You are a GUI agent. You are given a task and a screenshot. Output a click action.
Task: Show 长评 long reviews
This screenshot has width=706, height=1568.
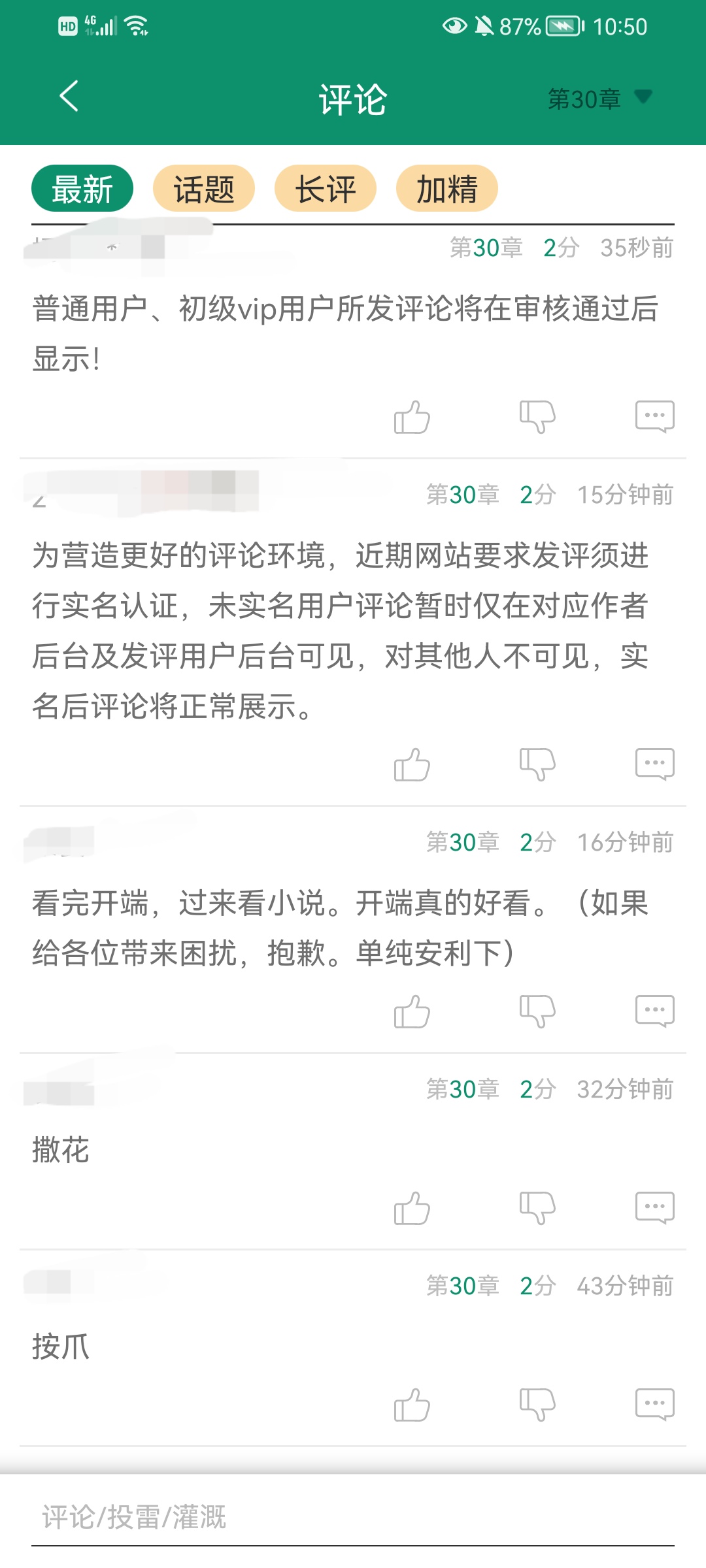pos(325,189)
